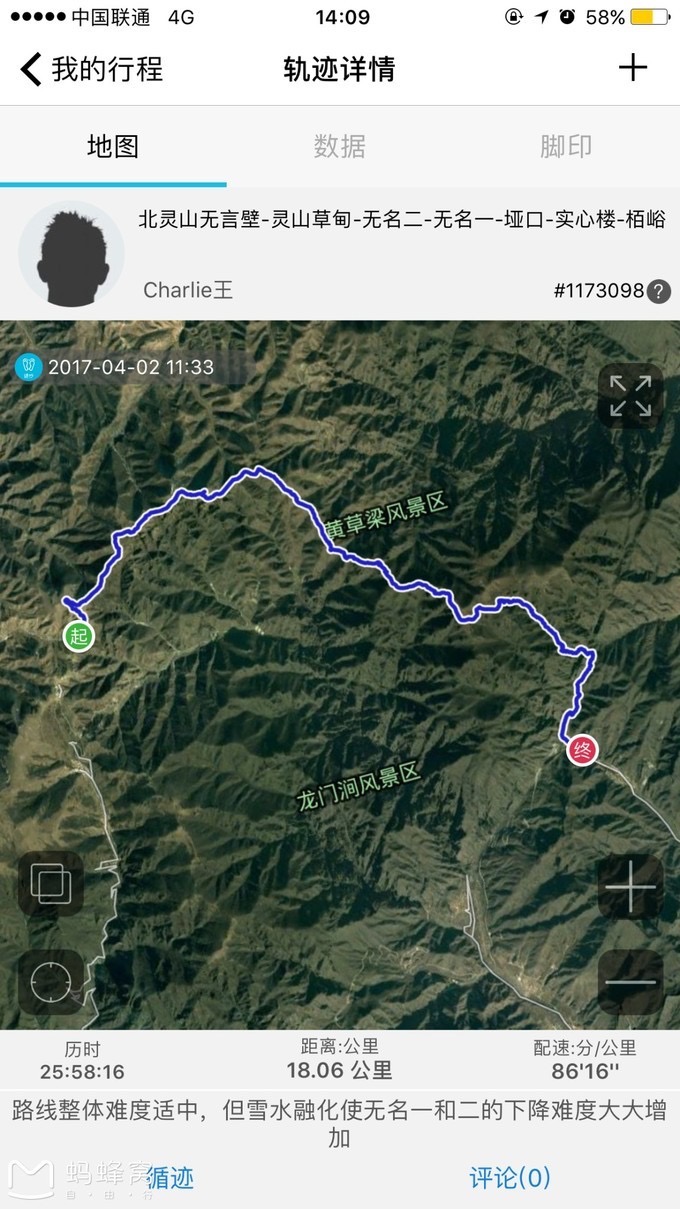Open the map layers switcher
Viewport: 680px width, 1209px height.
click(x=50, y=884)
